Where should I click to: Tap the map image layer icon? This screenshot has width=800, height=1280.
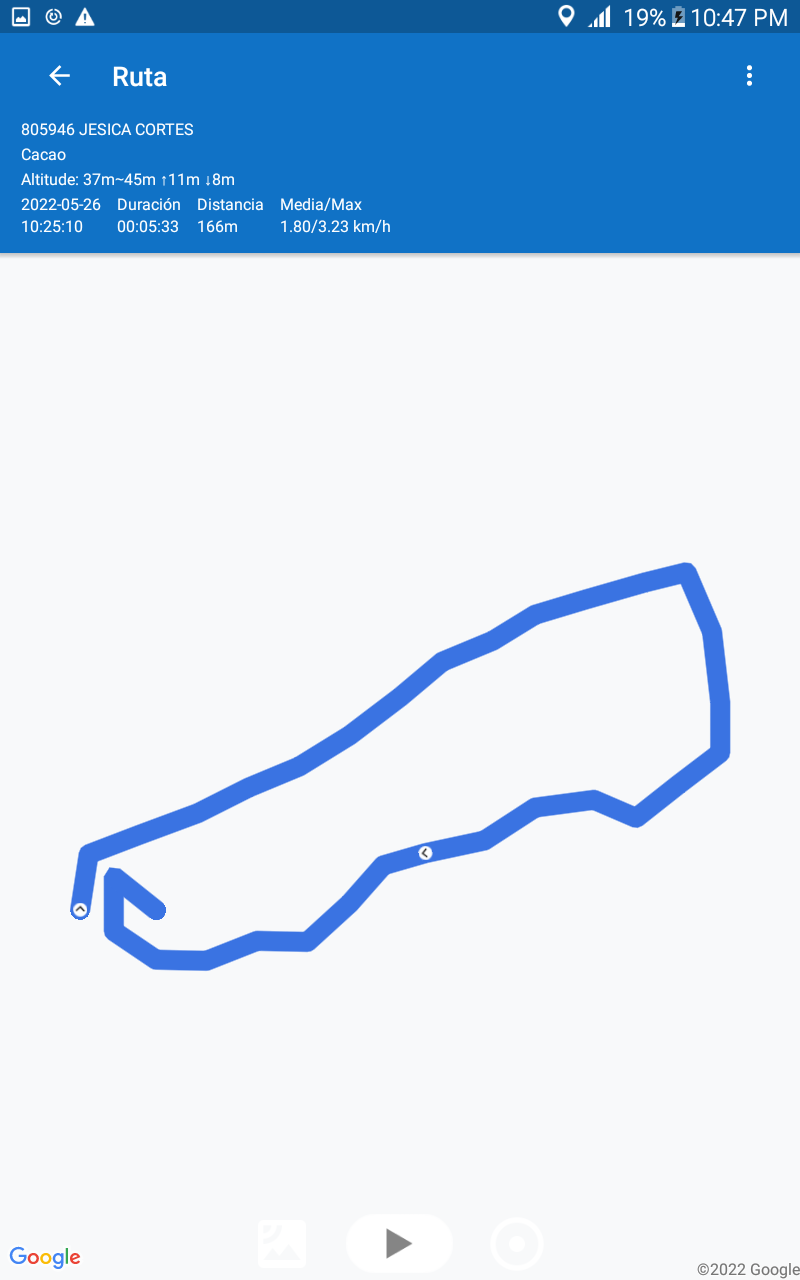282,1244
